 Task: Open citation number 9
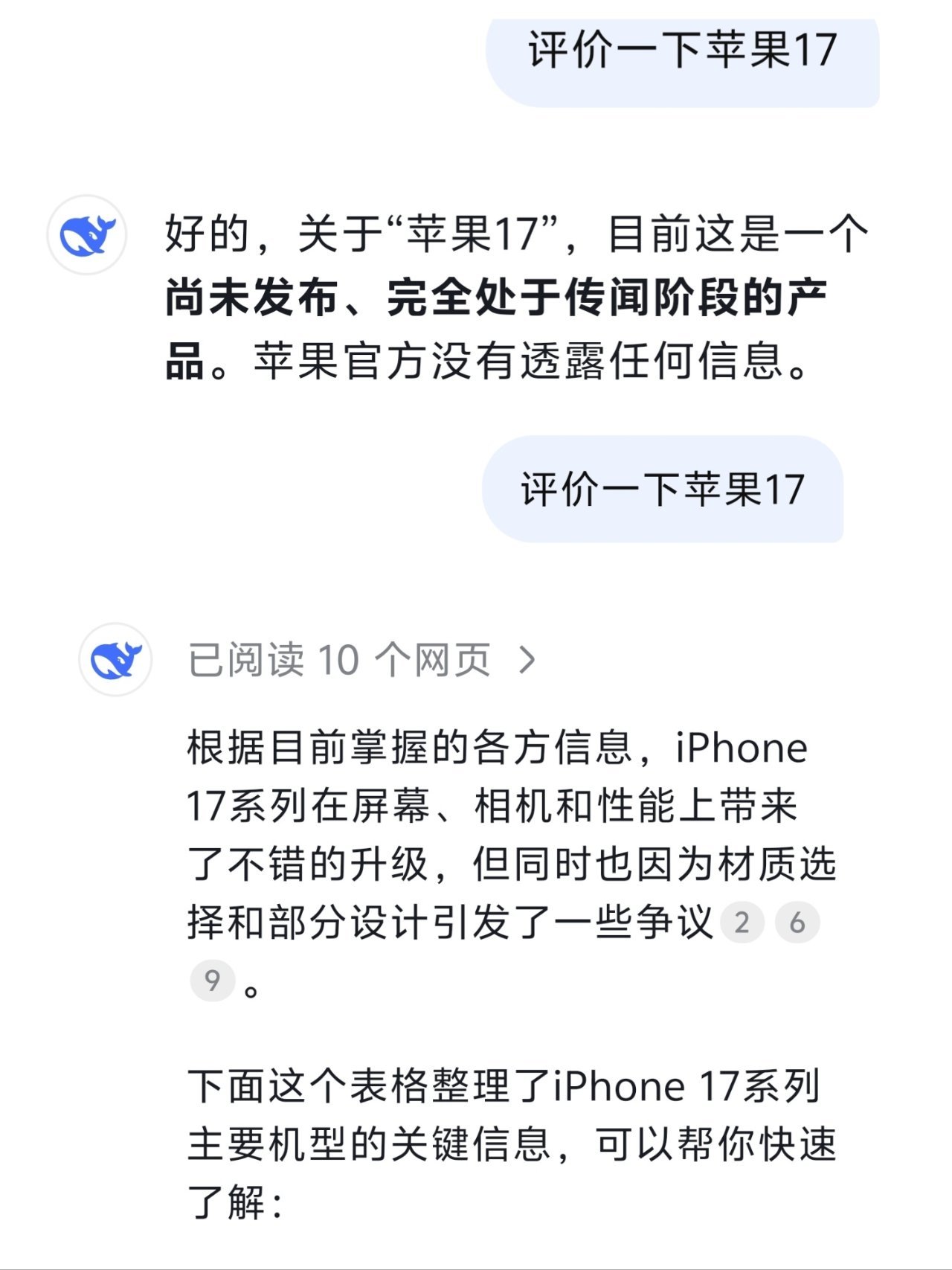pyautogui.click(x=213, y=981)
